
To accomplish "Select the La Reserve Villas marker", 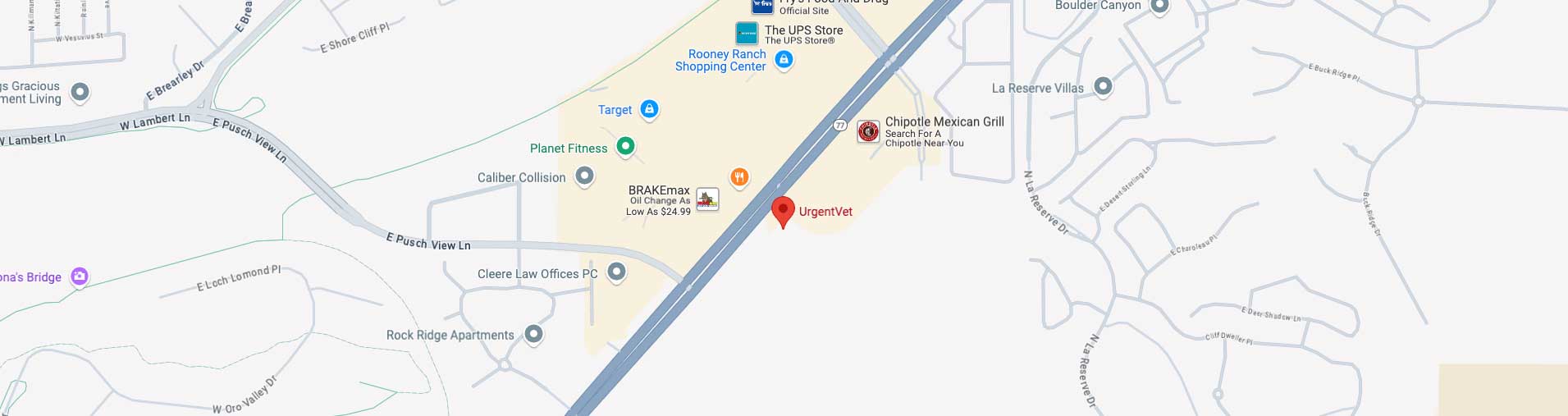I will click(1104, 86).
